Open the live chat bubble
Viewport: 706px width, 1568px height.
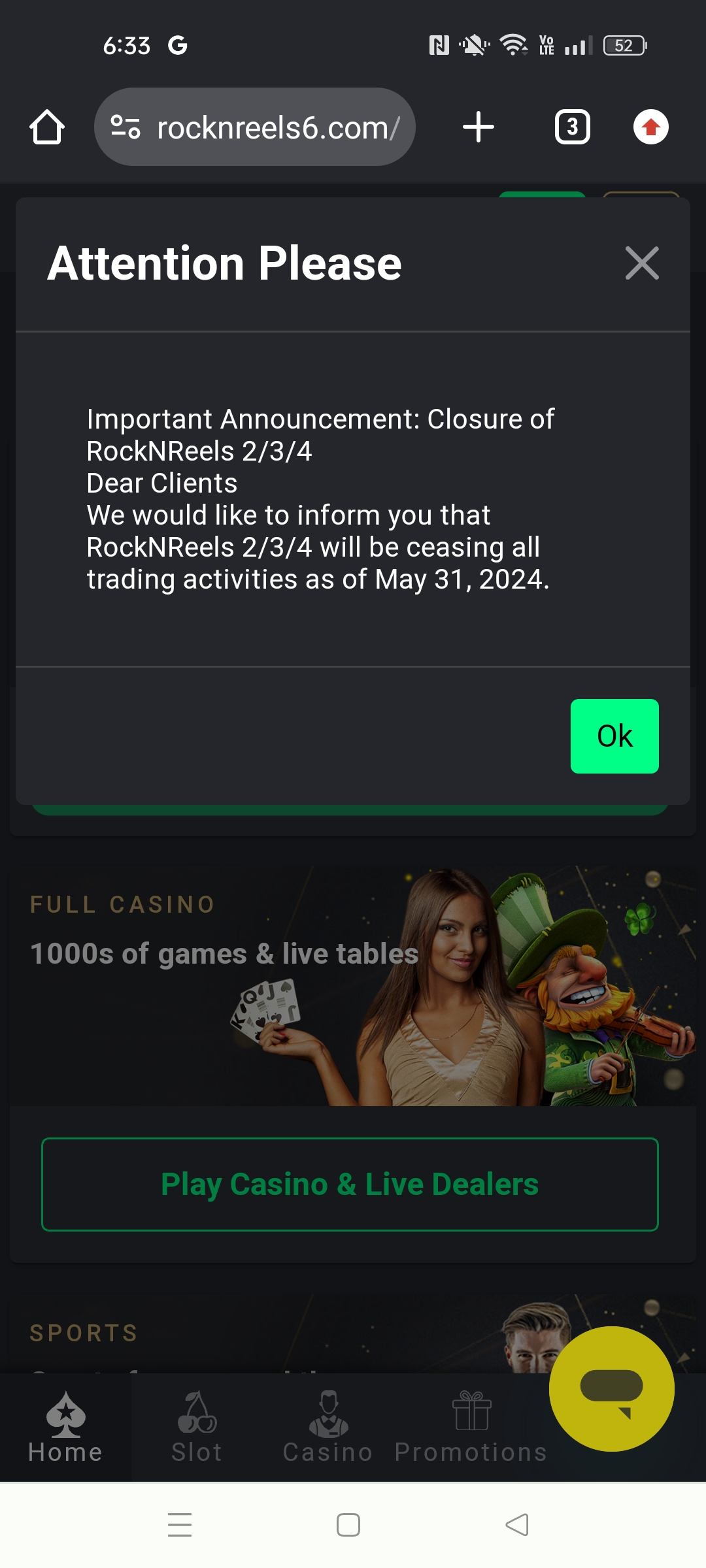[x=611, y=1388]
